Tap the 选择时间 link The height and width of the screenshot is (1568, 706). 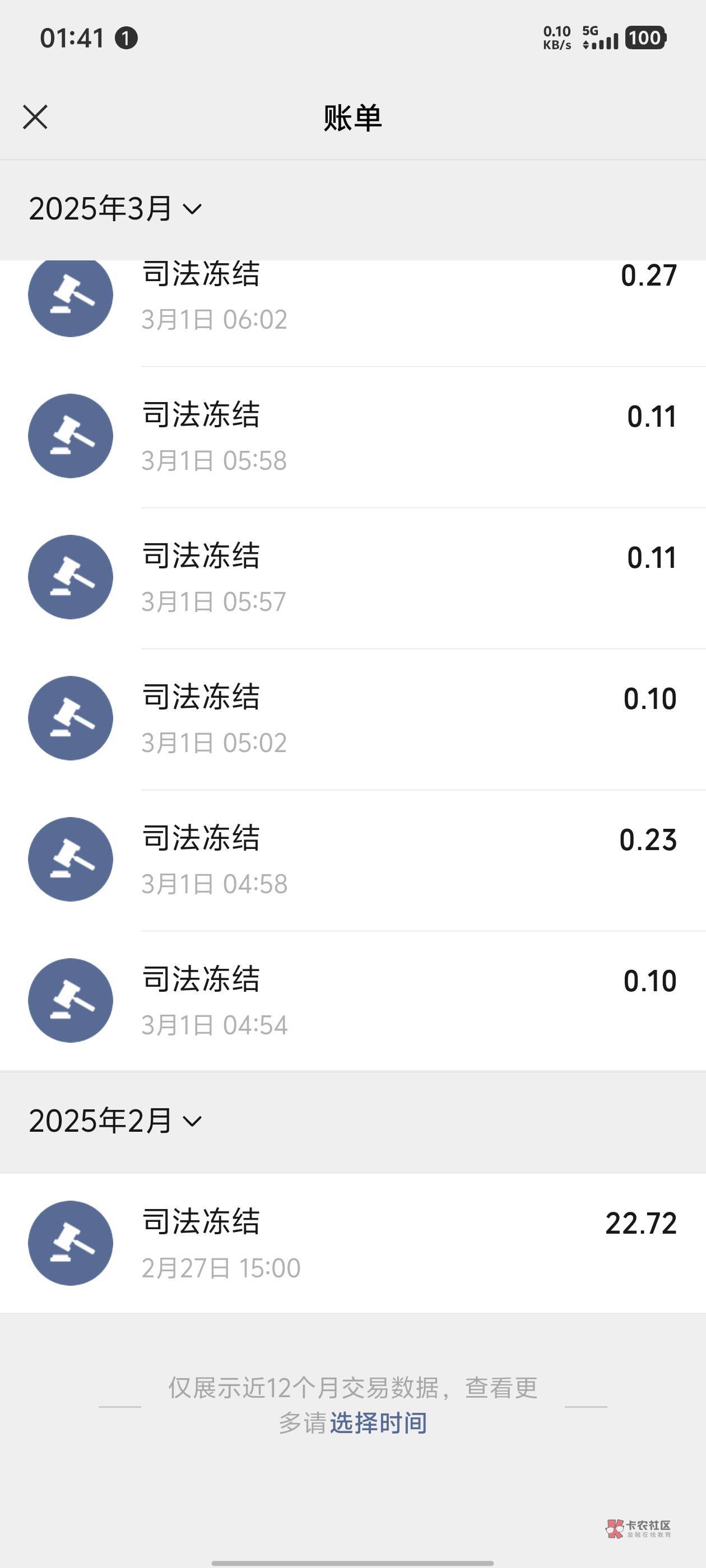pos(378,1423)
